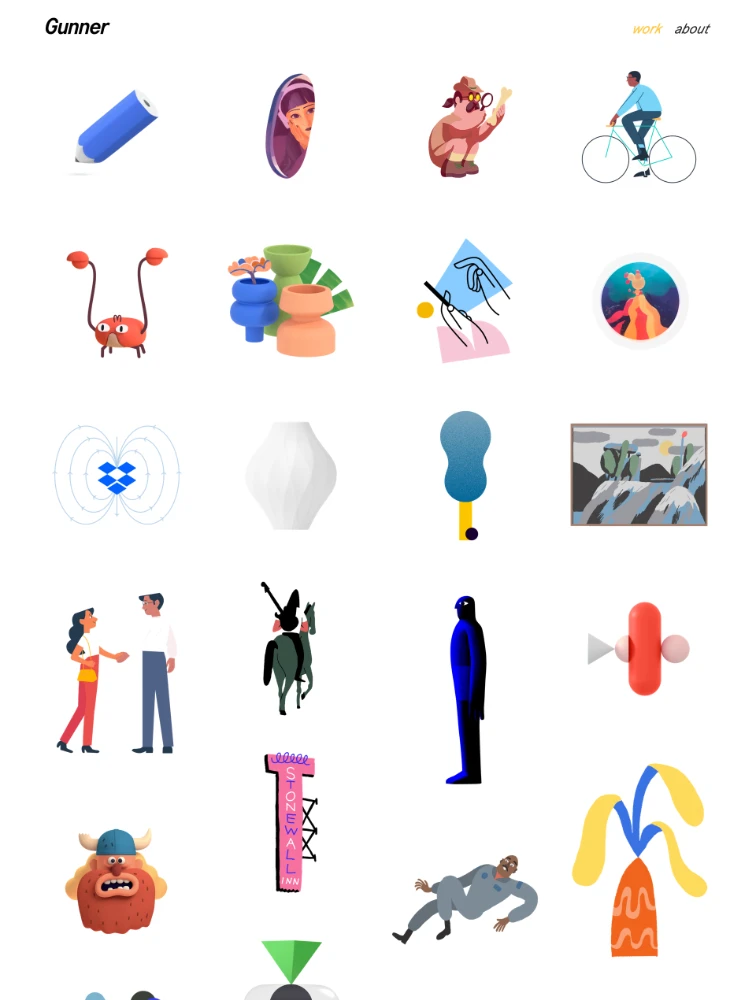Switch to the work page
This screenshot has width=756, height=1000.
tap(646, 29)
